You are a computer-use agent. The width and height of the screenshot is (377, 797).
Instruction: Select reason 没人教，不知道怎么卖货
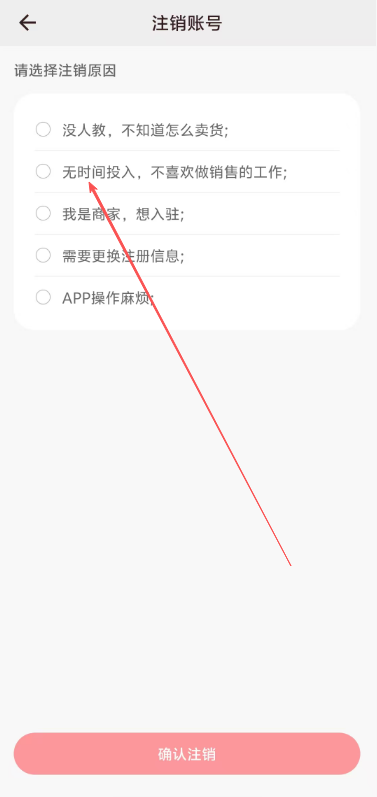[x=187, y=130]
